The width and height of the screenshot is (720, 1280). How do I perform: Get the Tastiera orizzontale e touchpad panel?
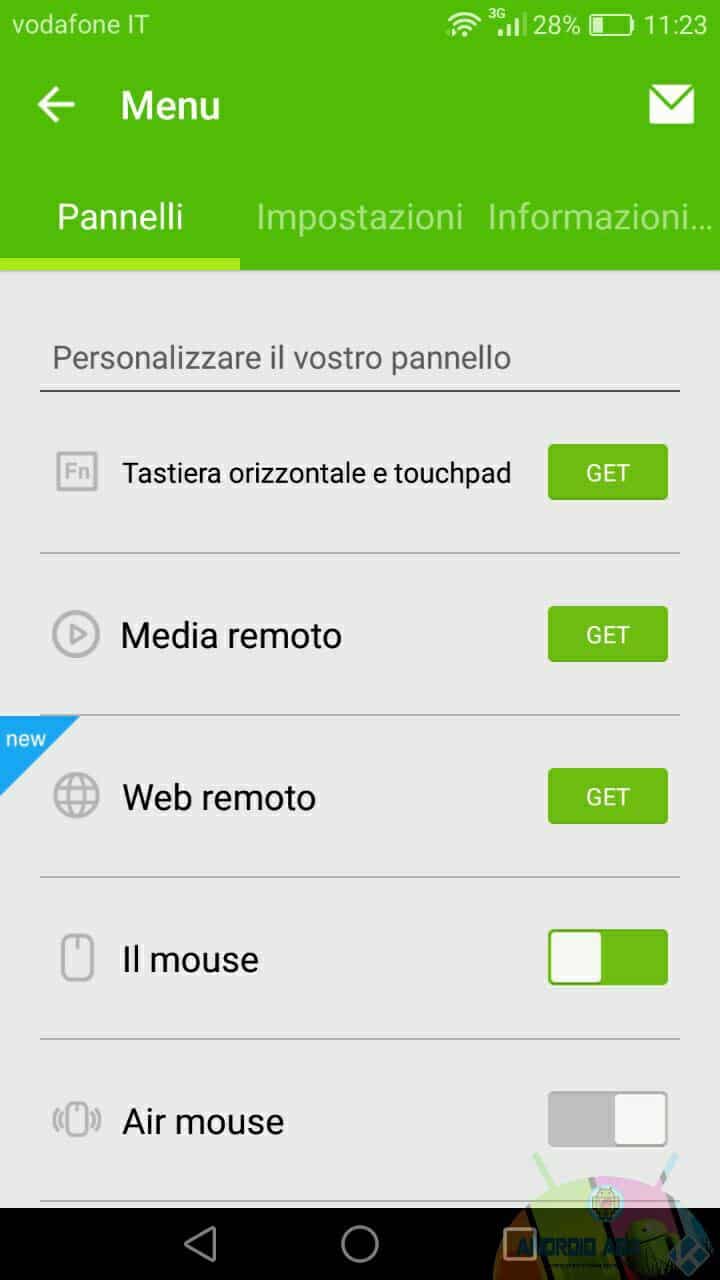click(x=607, y=472)
